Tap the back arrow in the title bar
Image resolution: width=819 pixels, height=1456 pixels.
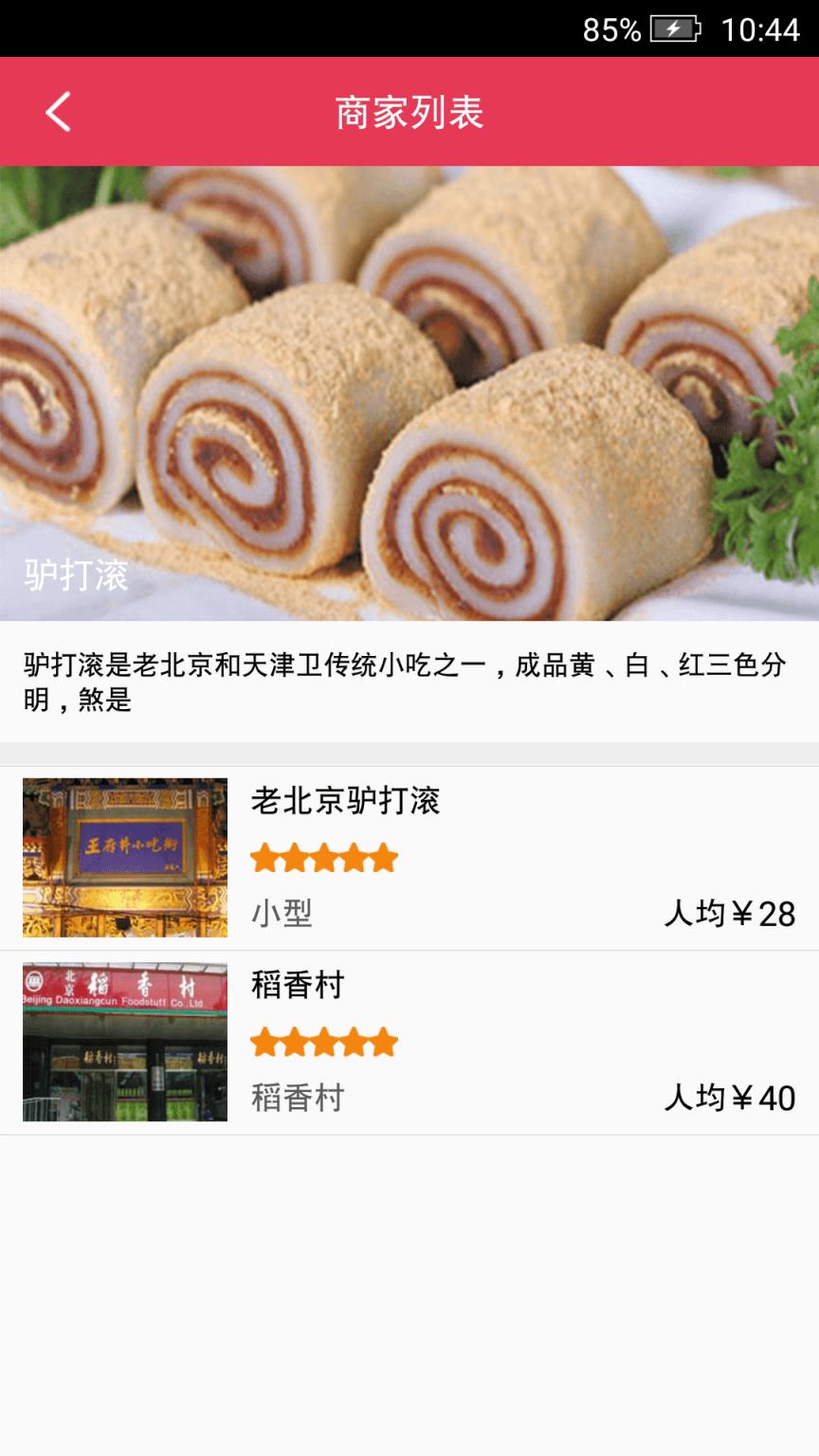pos(57,111)
